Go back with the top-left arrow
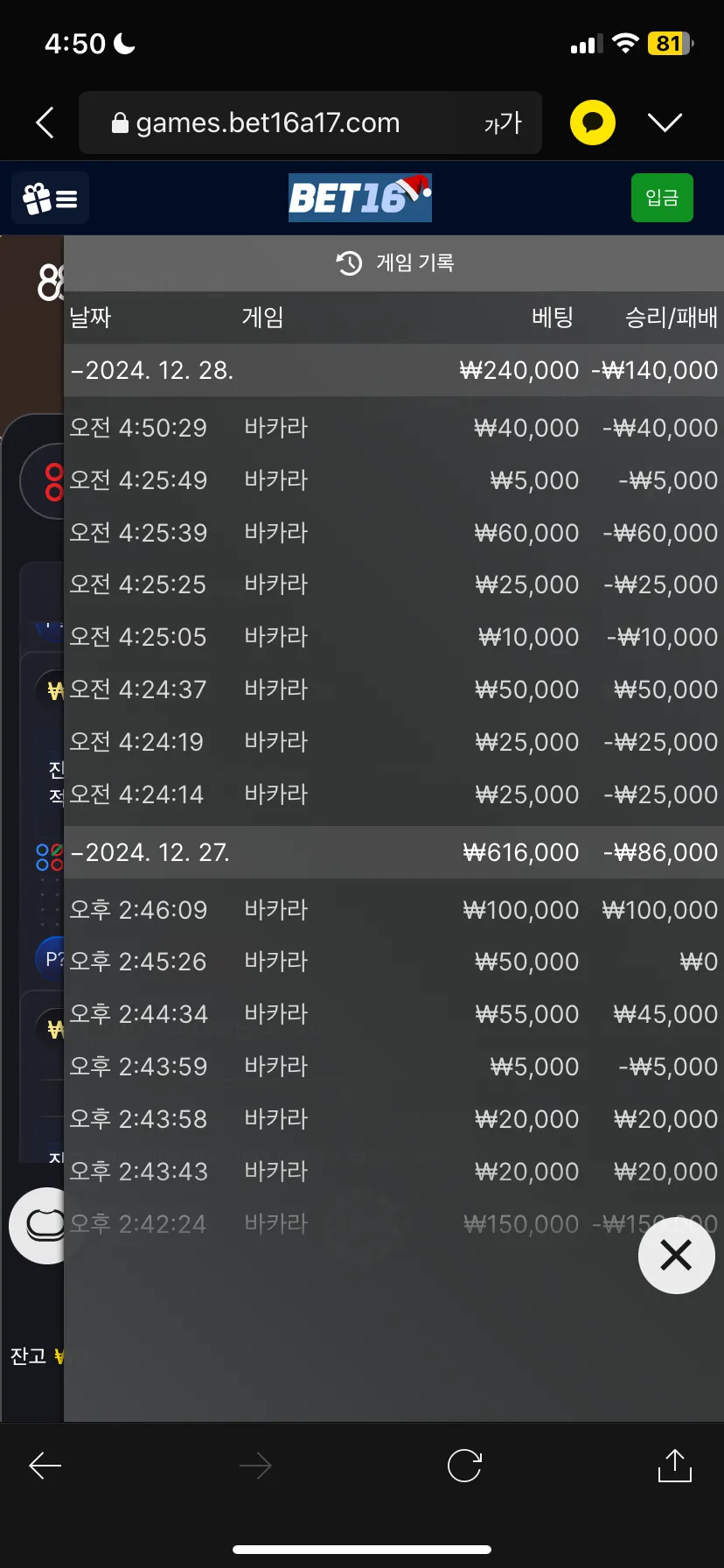Image resolution: width=724 pixels, height=1568 pixels. [45, 122]
